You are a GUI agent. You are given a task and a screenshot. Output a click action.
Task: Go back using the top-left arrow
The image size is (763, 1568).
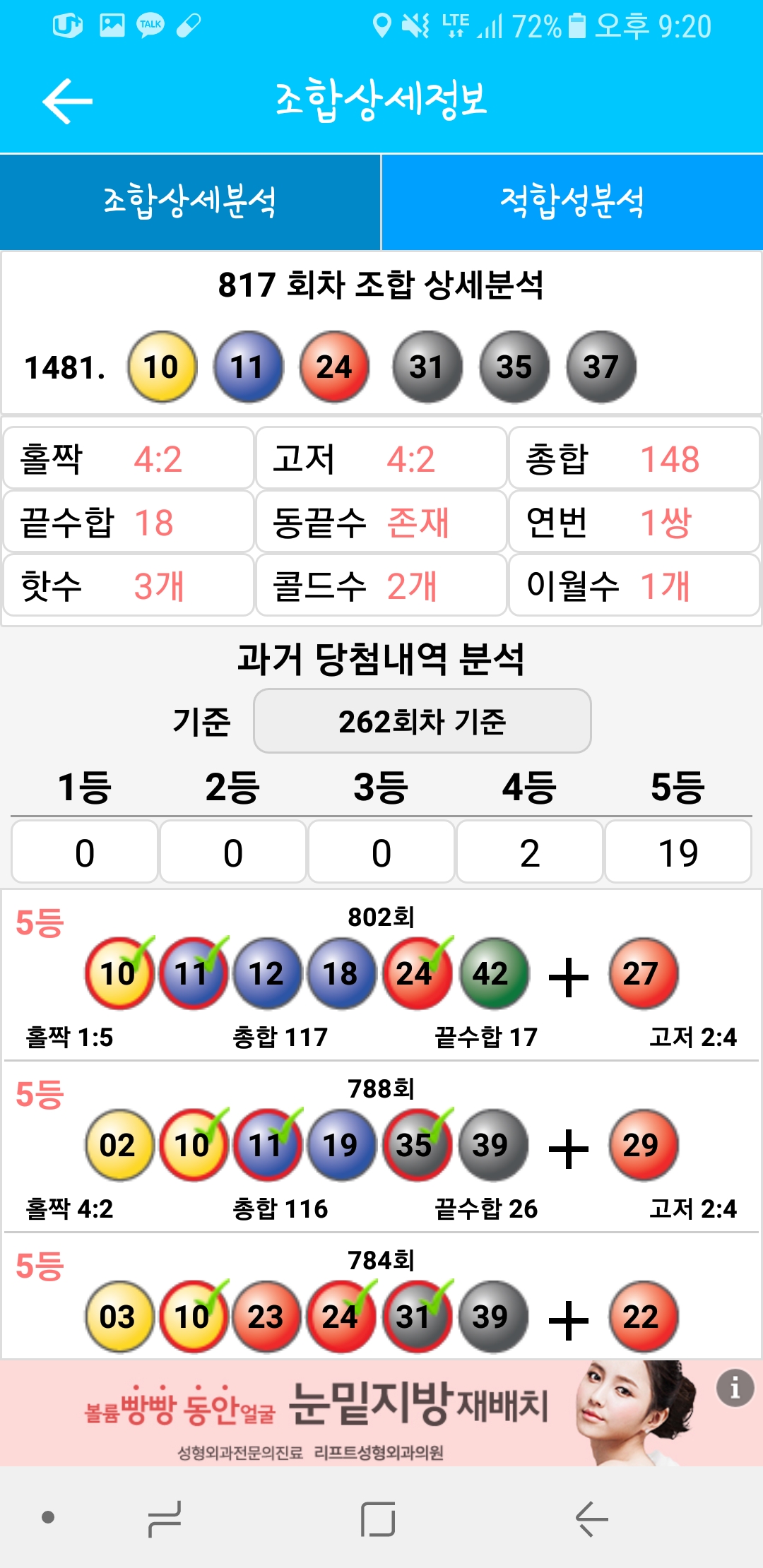coord(68,102)
